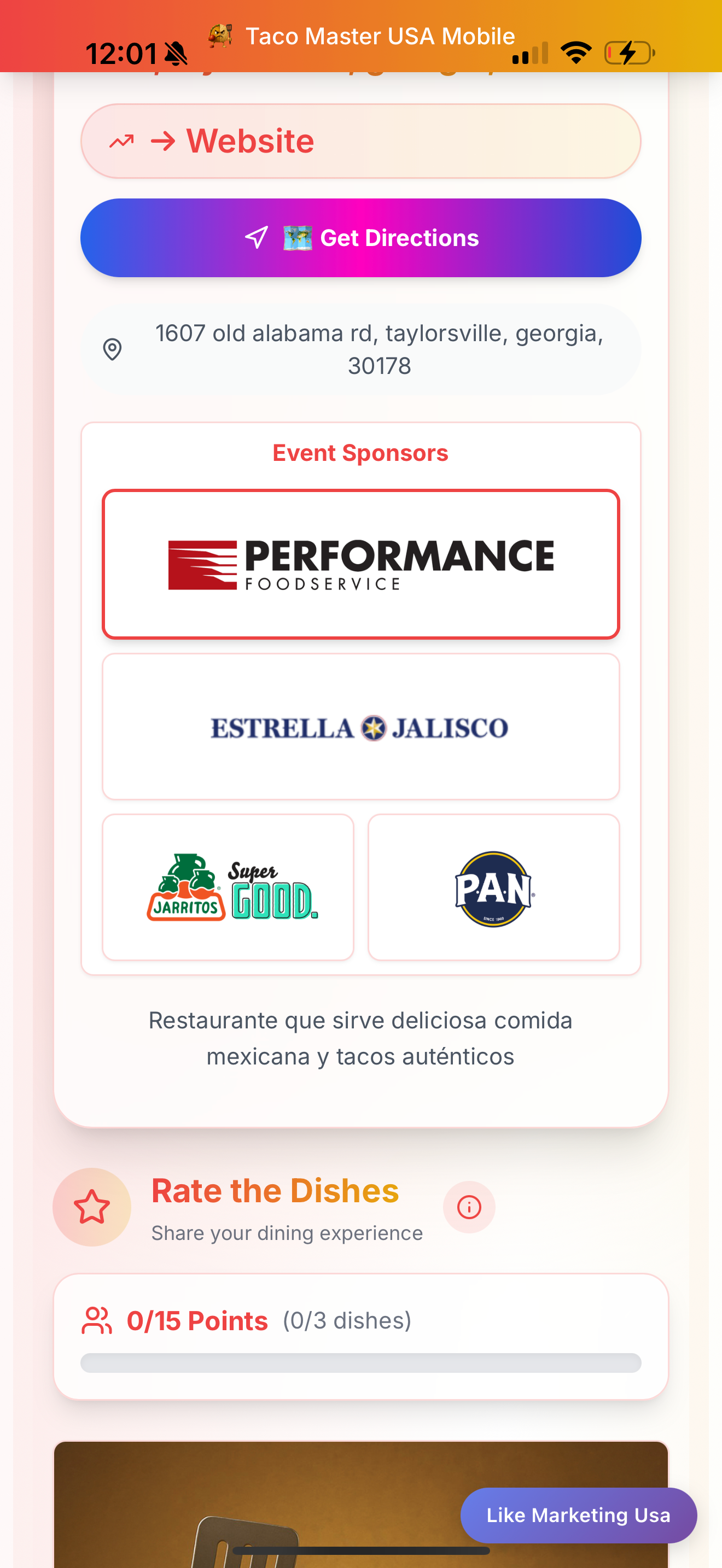Tap the address with the location pin
This screenshot has width=722, height=1568.
tap(360, 349)
